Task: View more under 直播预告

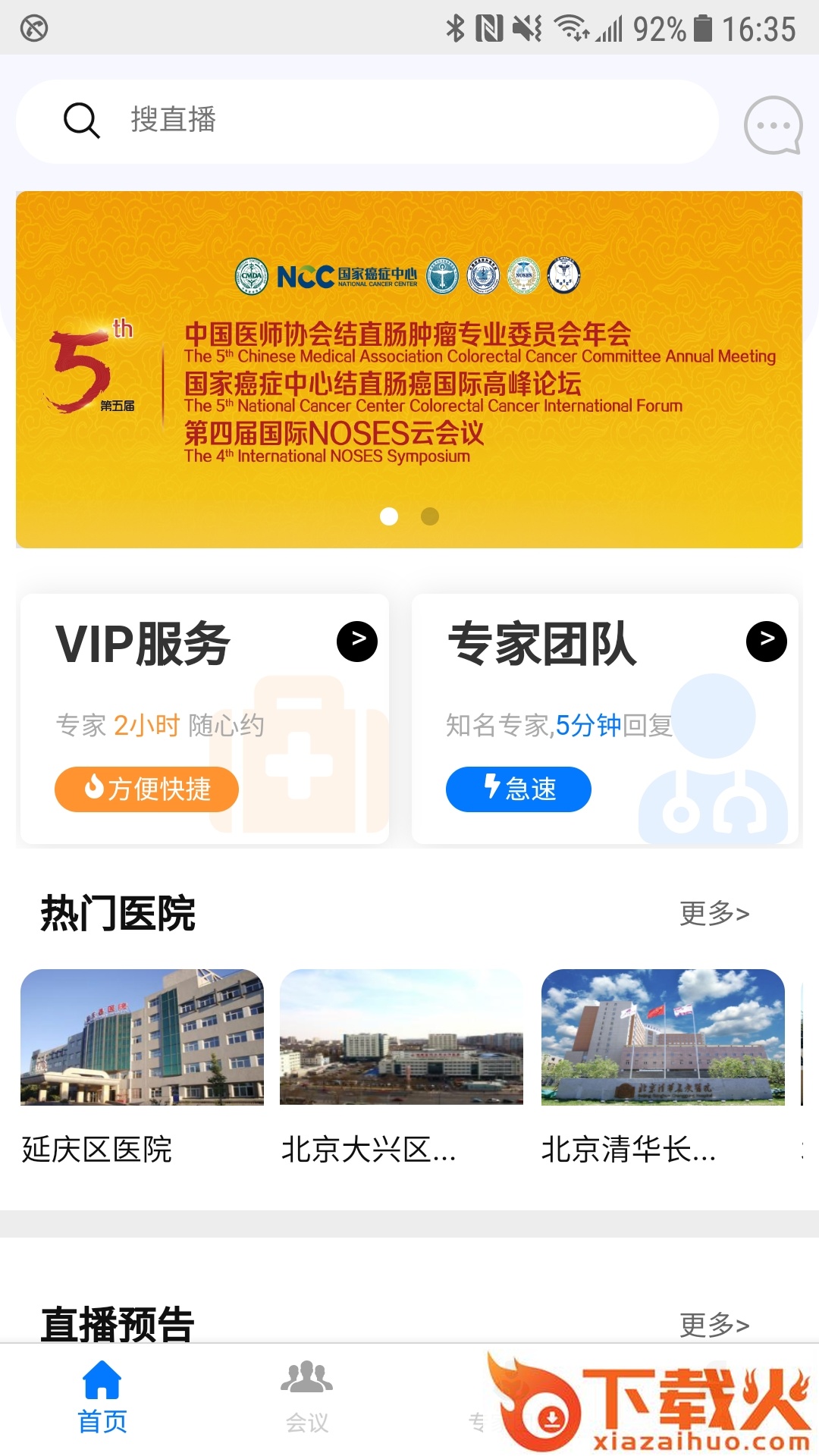Action: point(714,1325)
